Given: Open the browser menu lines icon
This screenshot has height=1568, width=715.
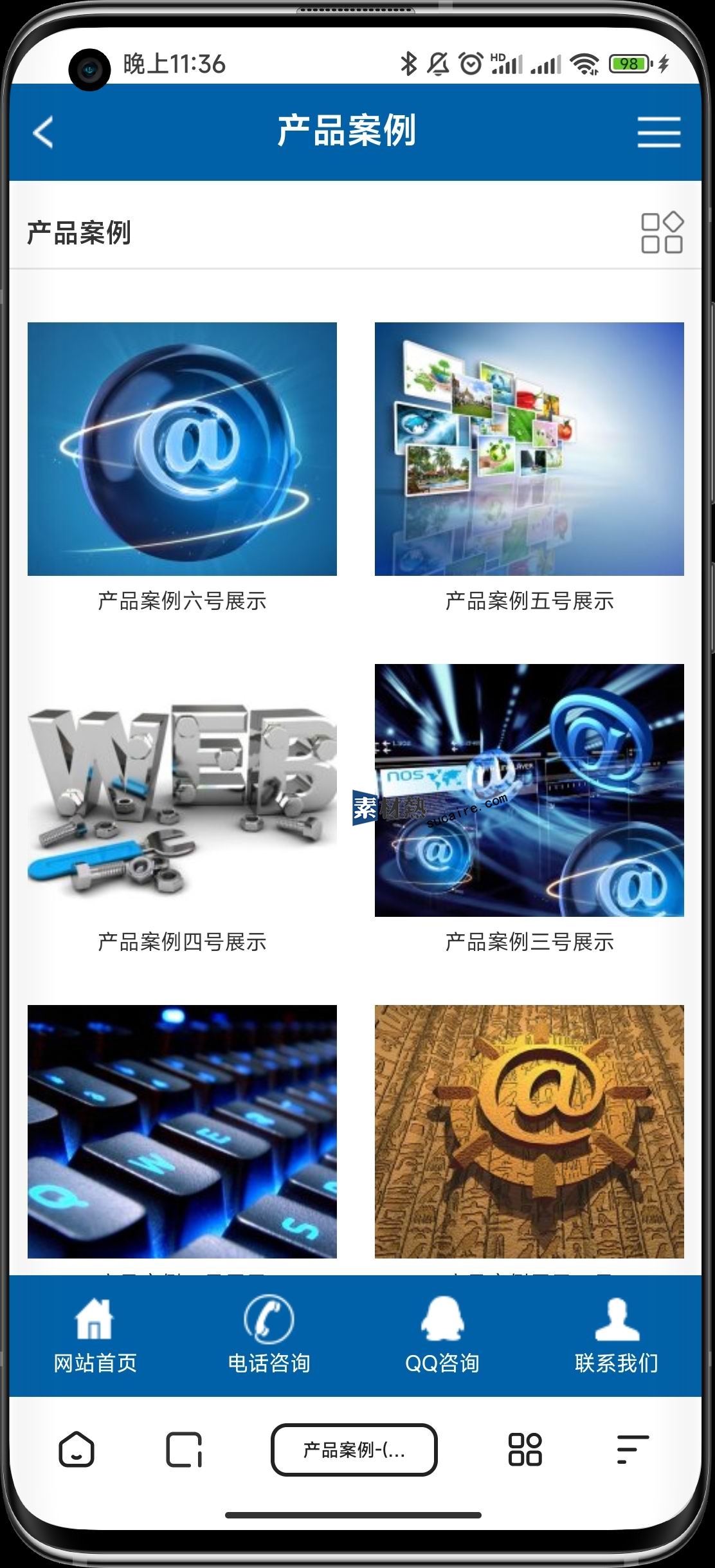Looking at the screenshot, I should click(x=632, y=1450).
